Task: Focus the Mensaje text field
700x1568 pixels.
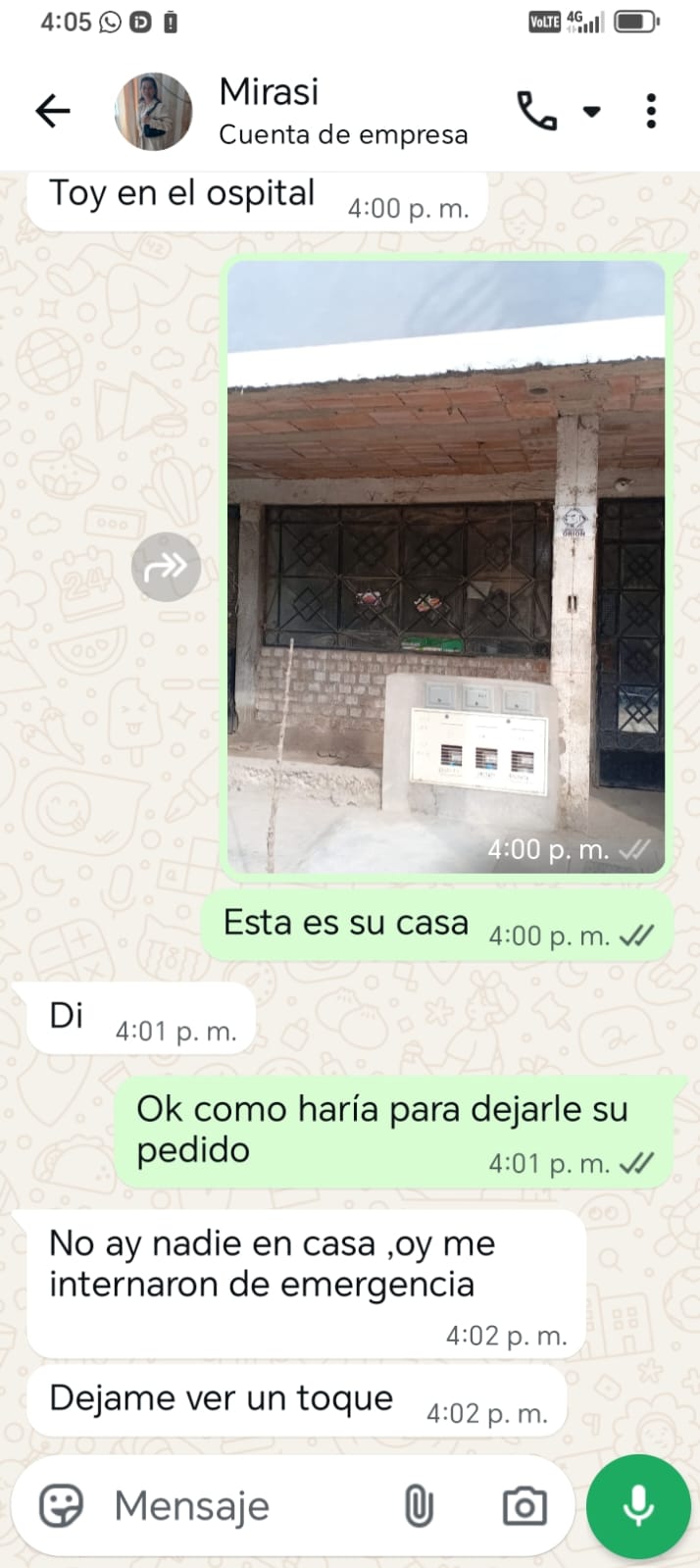Action: [245, 1505]
